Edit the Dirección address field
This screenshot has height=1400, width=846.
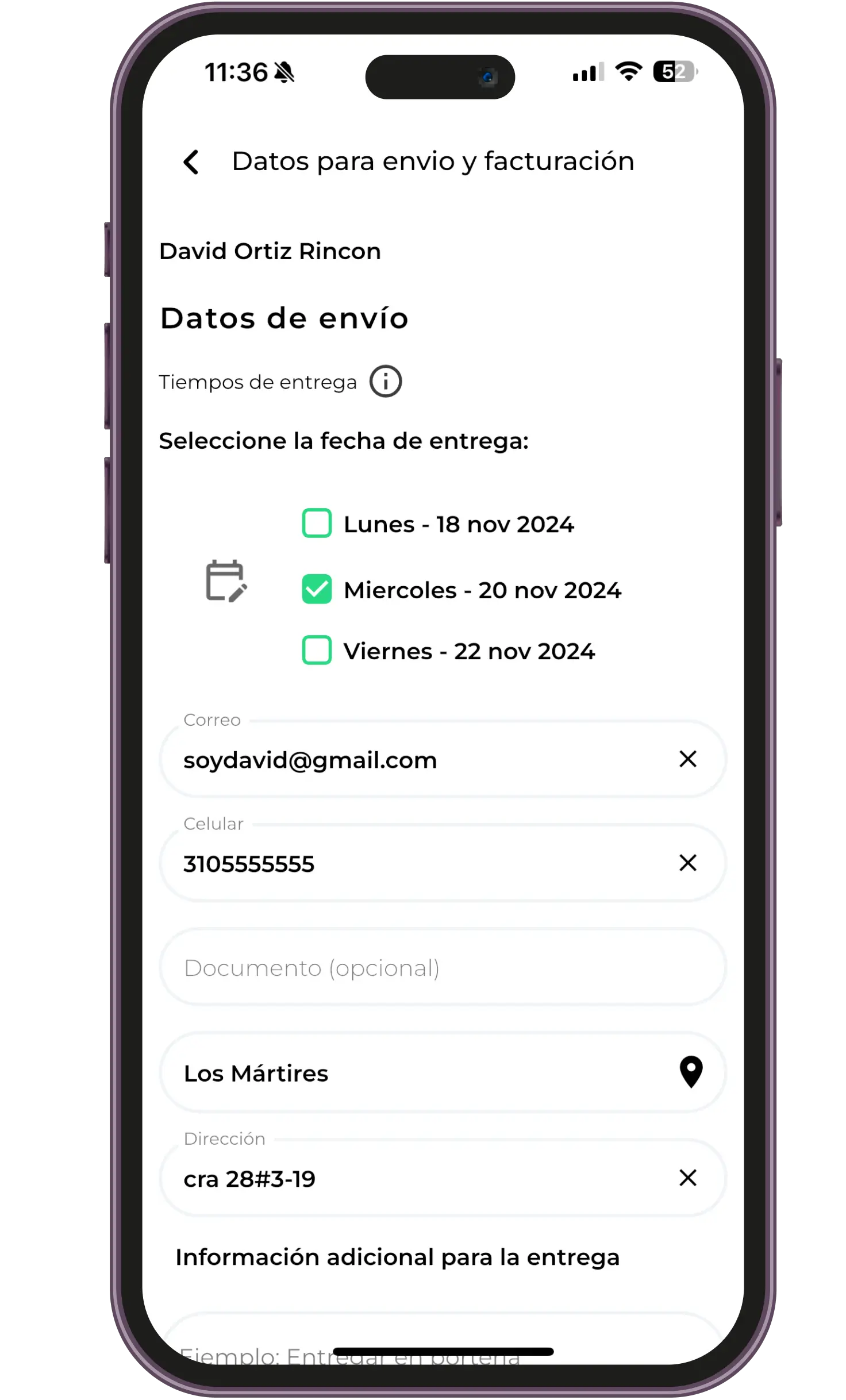pos(402,1179)
